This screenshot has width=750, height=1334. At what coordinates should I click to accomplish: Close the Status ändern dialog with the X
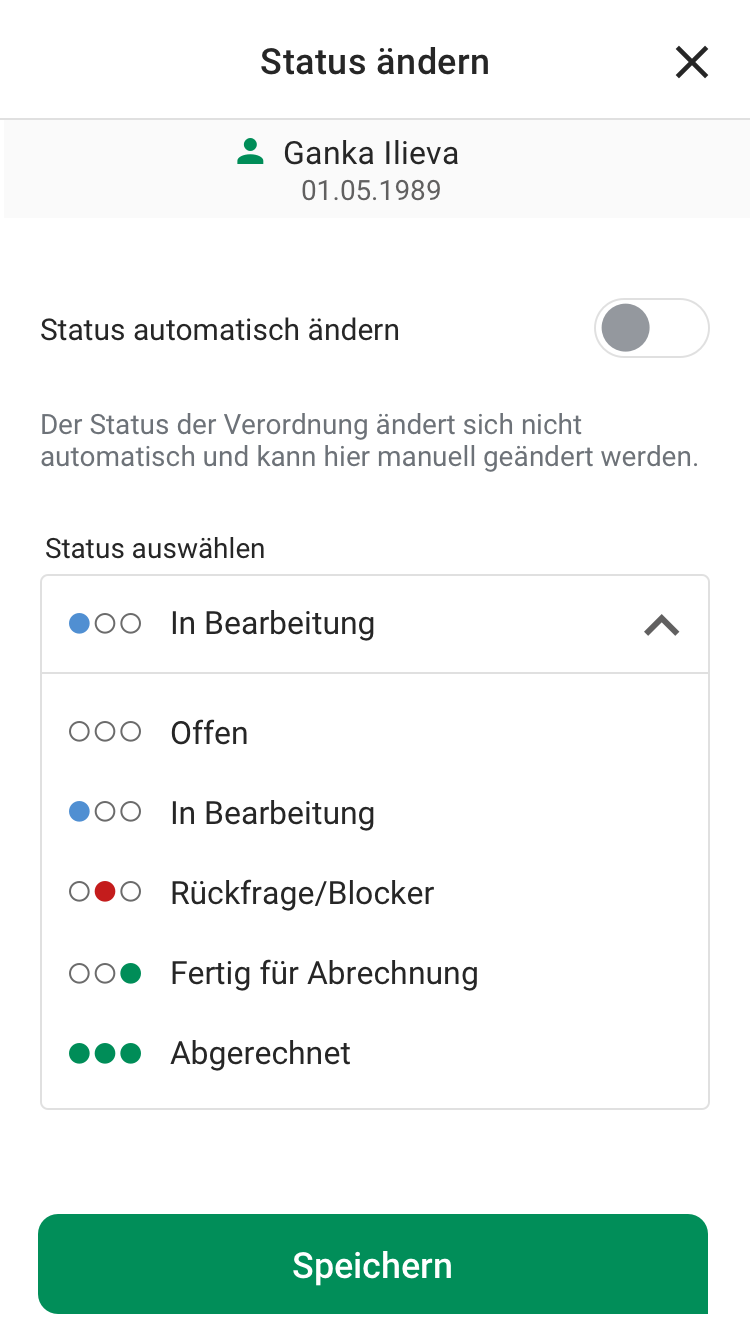(691, 62)
